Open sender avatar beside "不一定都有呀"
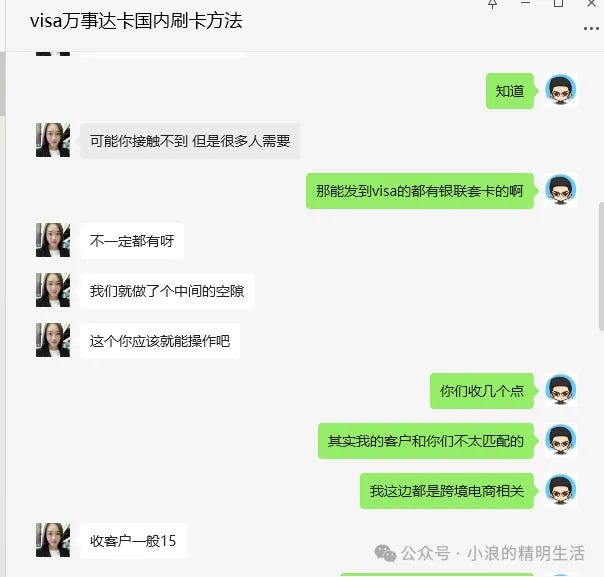 [53, 240]
